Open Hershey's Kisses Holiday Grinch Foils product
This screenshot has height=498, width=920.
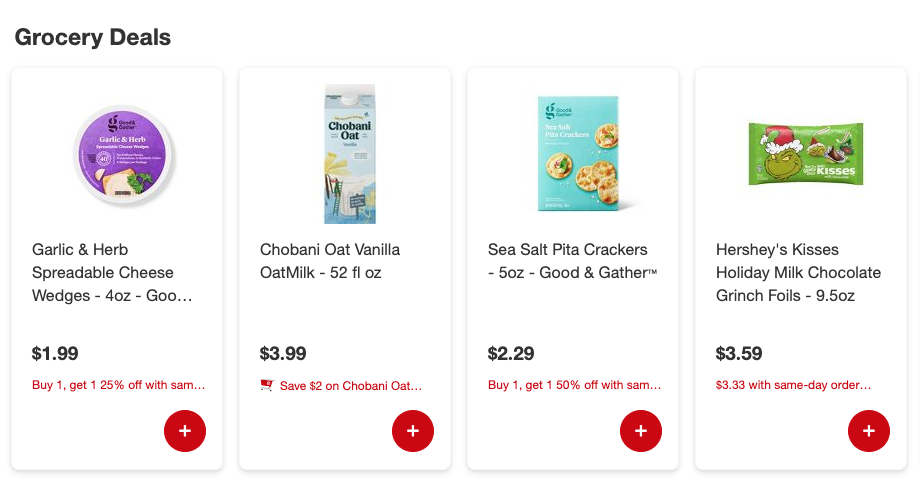point(798,273)
